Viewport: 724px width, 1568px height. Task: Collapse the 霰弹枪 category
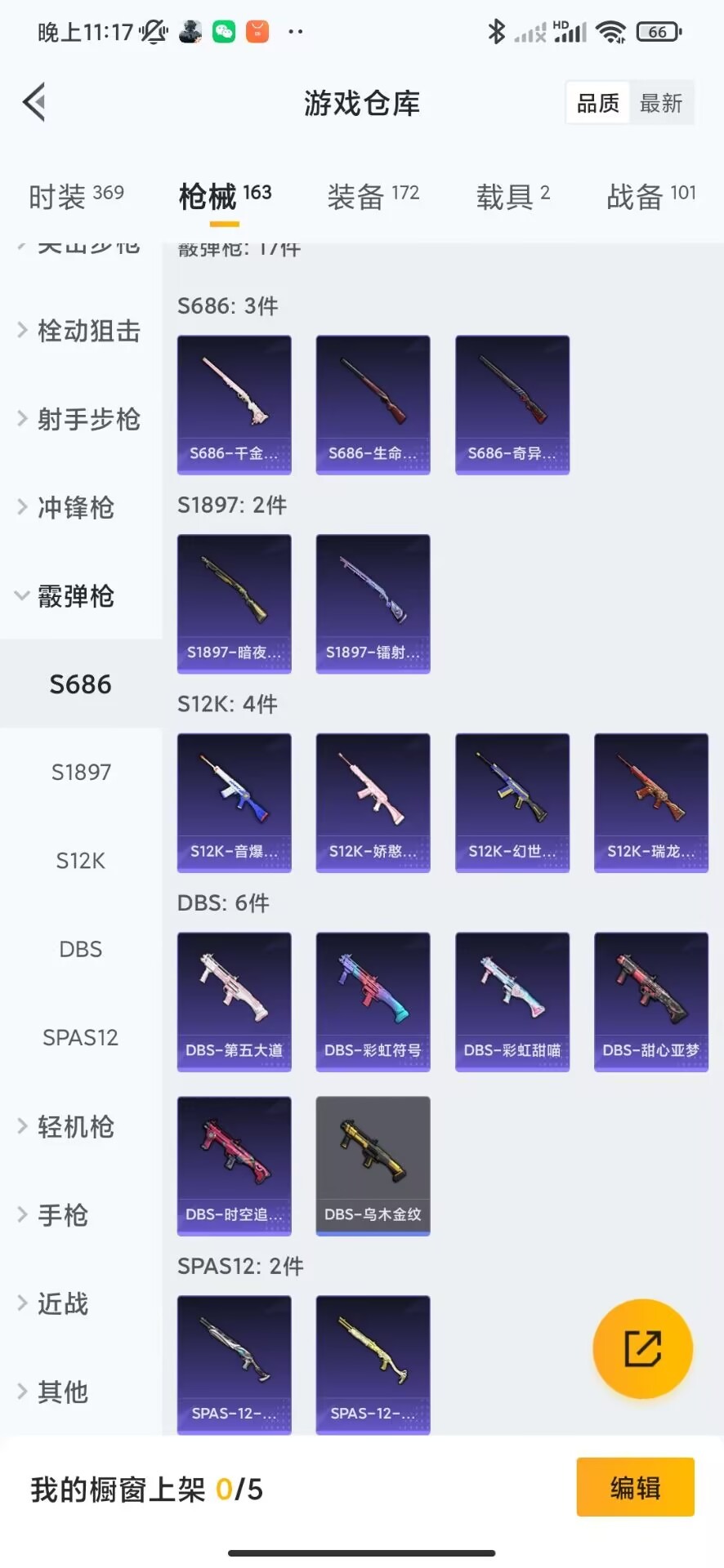point(75,596)
